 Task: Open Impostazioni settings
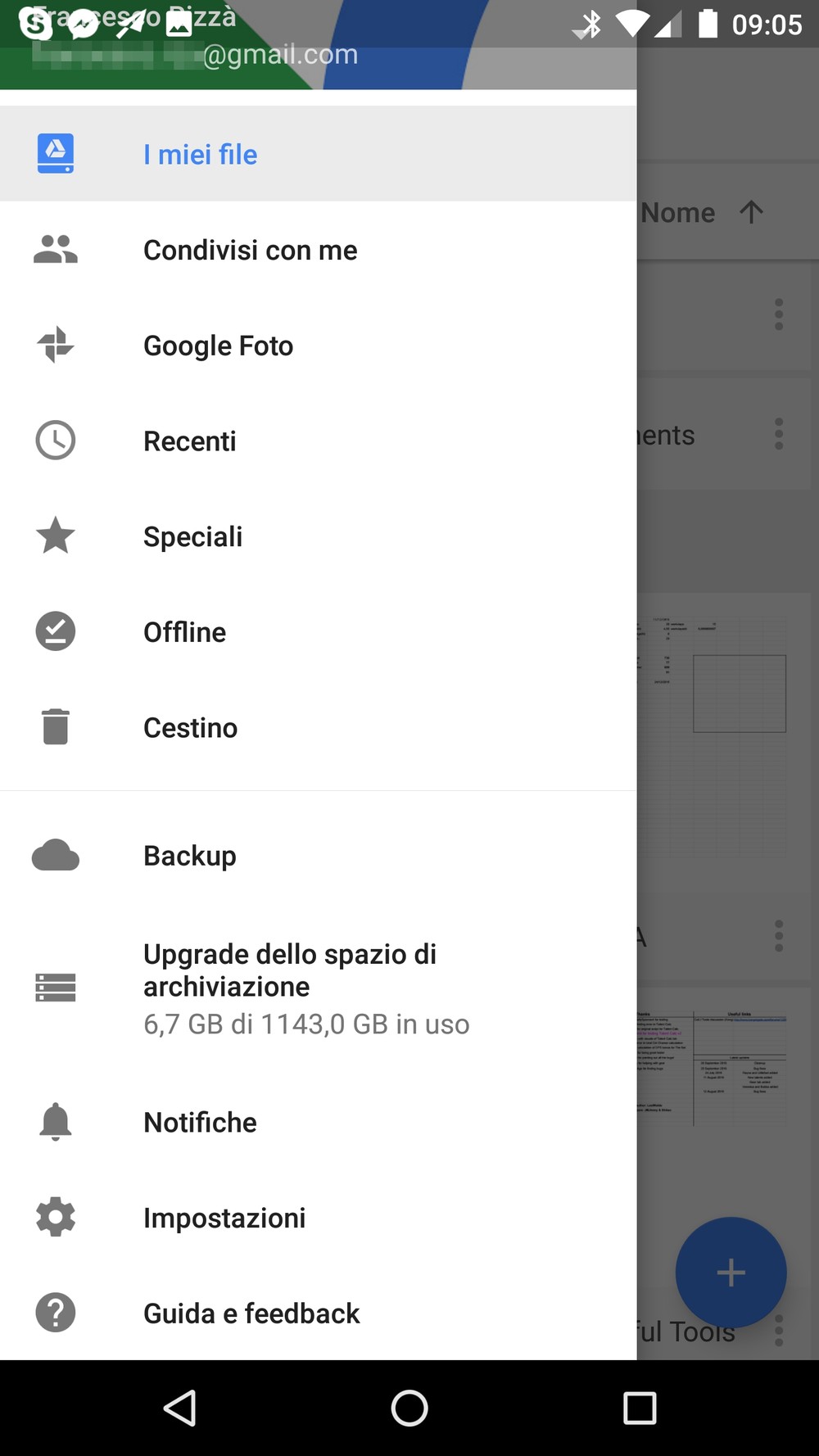318,1218
